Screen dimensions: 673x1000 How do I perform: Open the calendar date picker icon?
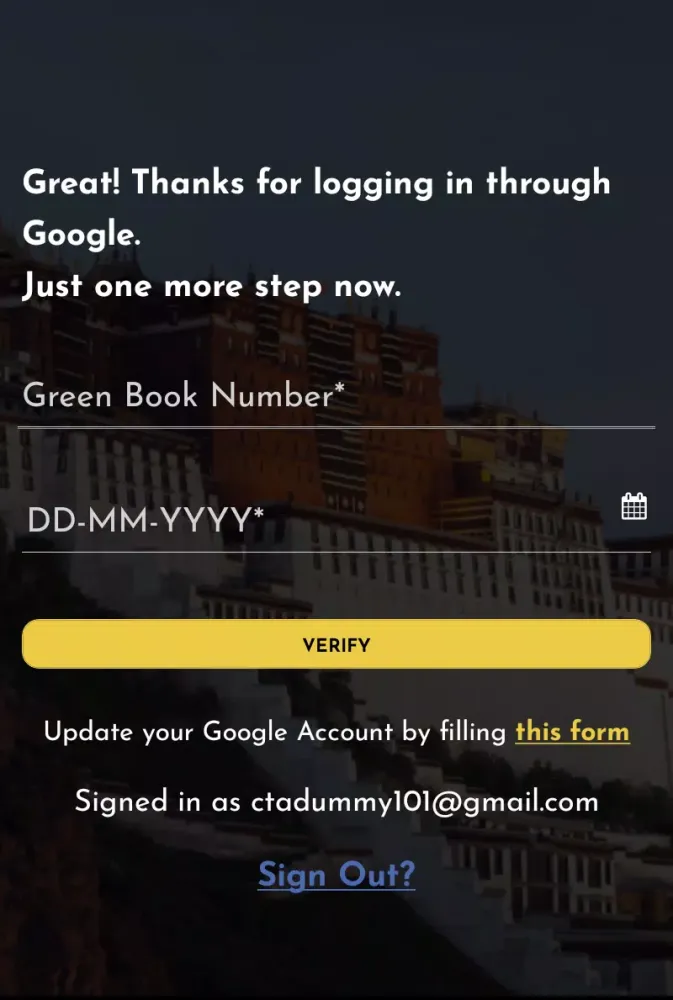point(634,507)
